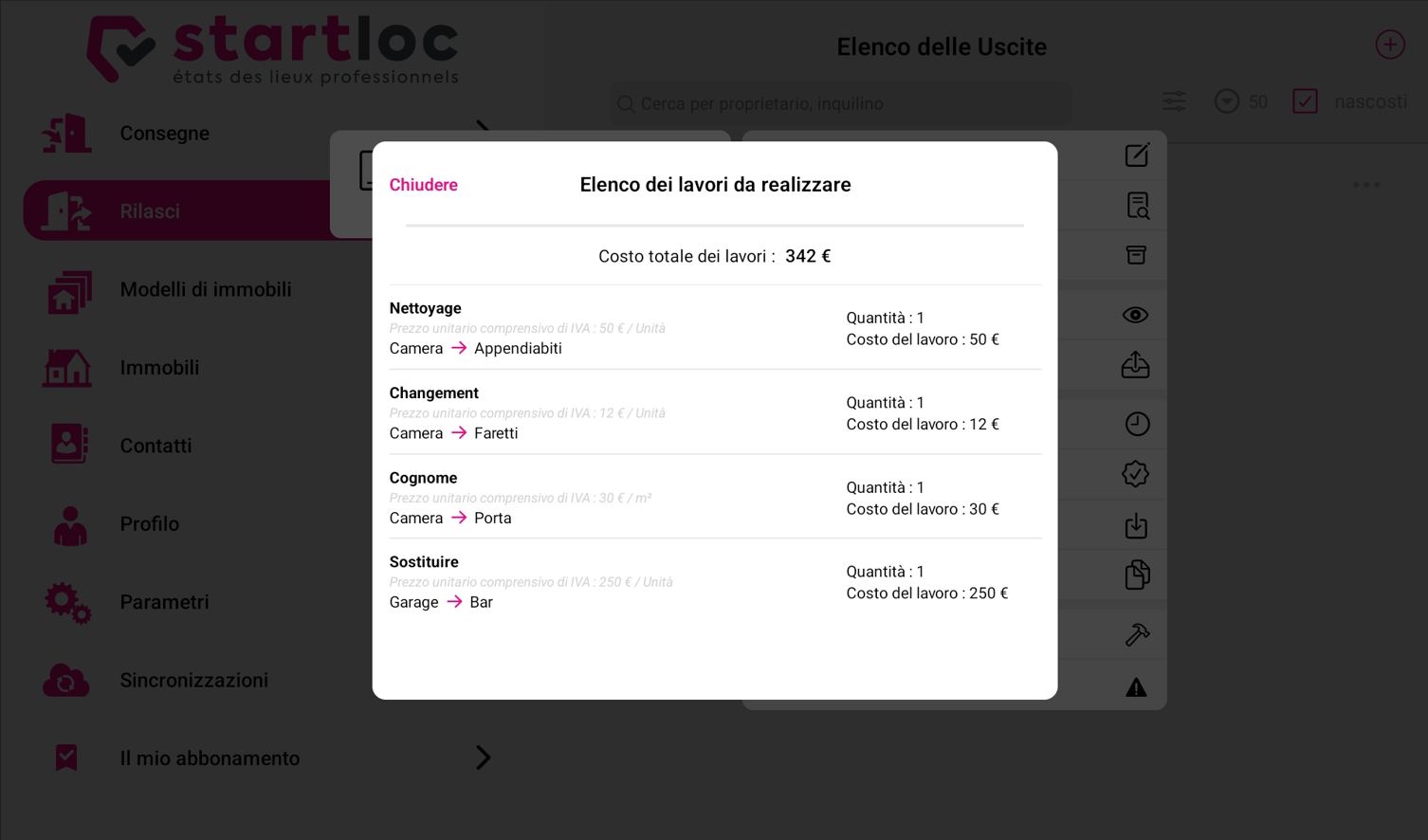
Task: Open Parametri settings
Action: [x=164, y=602]
